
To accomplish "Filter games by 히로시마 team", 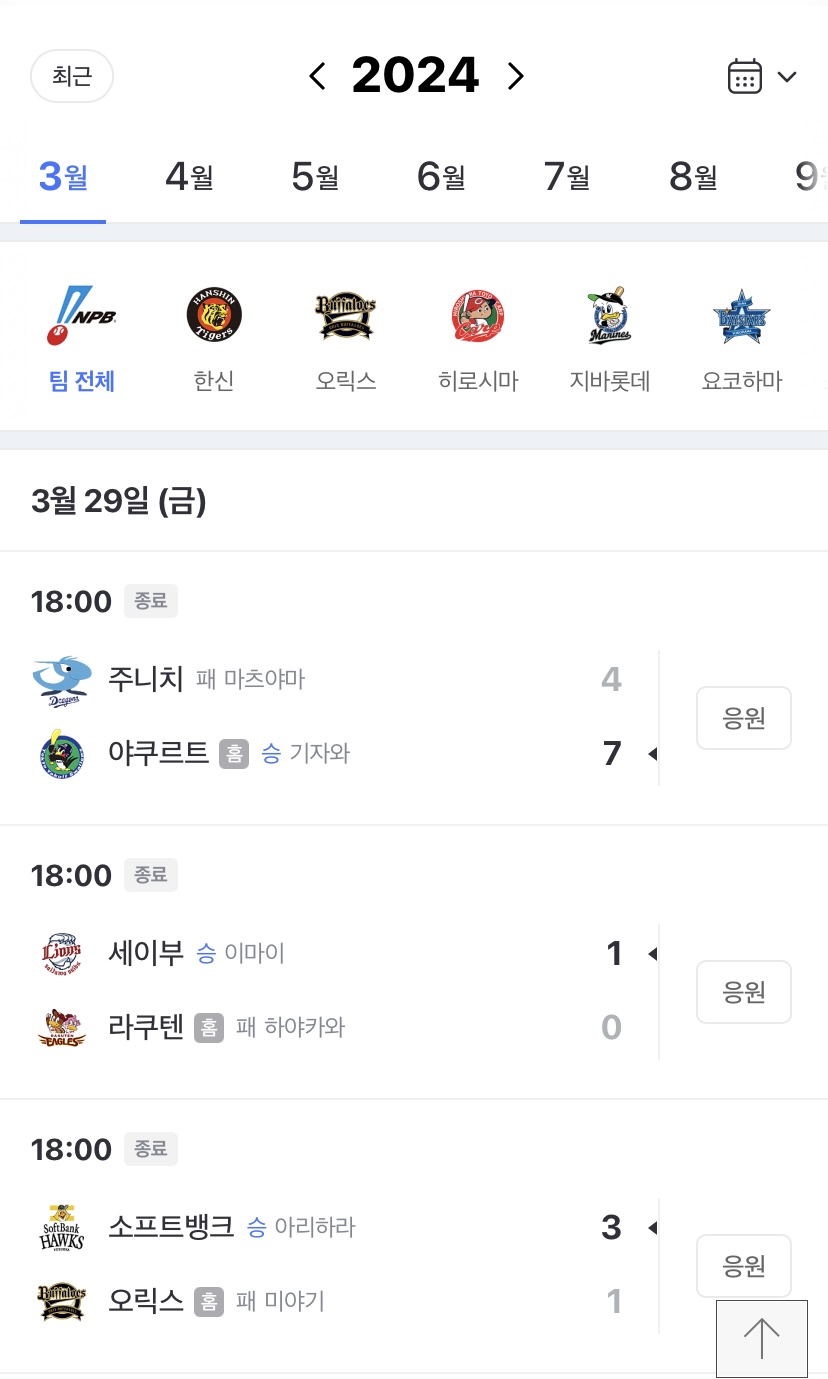I will tap(478, 338).
